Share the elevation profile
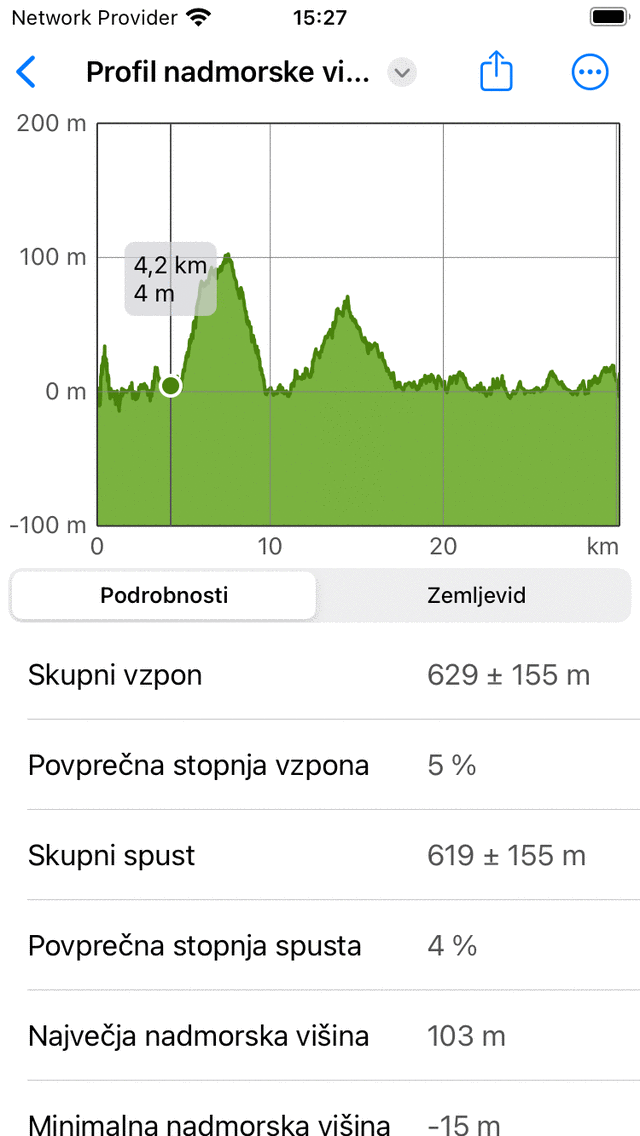The width and height of the screenshot is (640, 1136). 496,72
